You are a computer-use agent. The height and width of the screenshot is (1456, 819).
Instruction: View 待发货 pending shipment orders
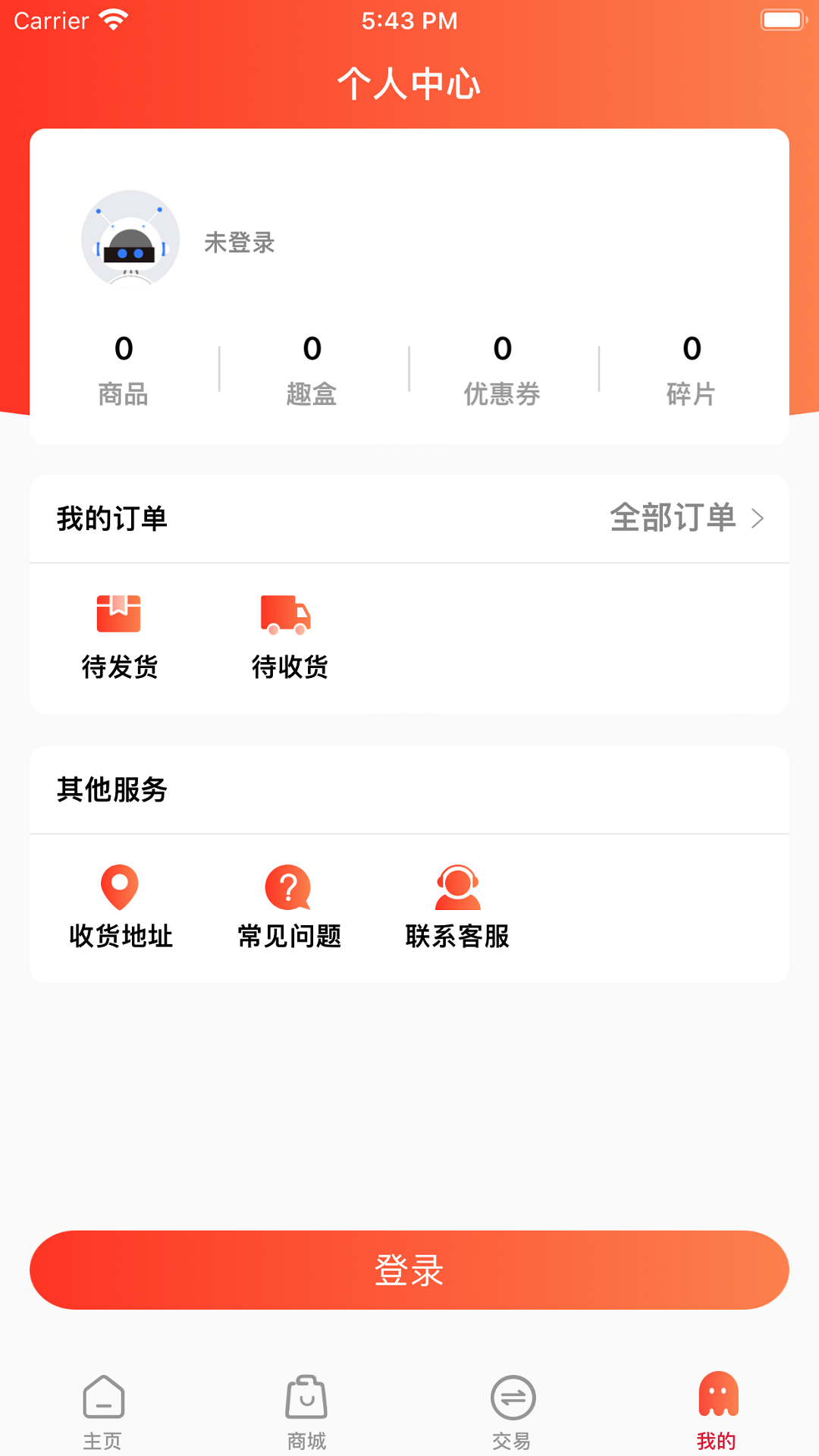(120, 636)
